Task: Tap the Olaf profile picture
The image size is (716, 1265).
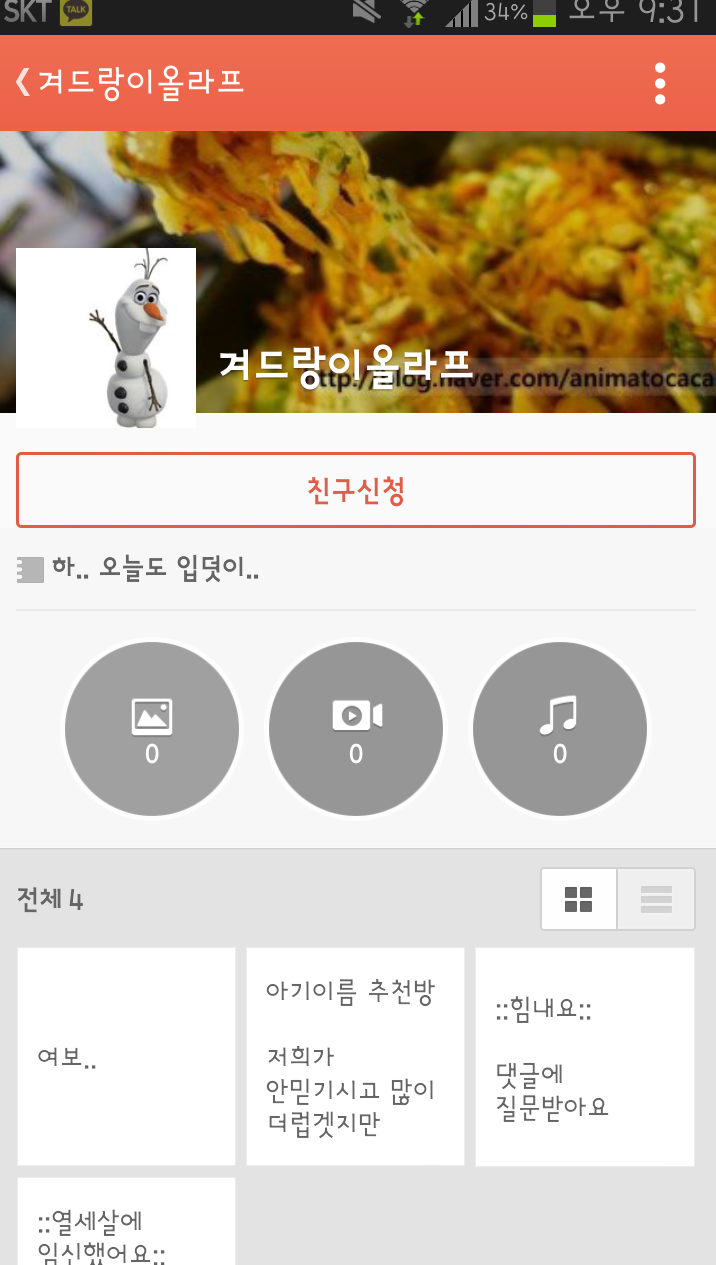Action: tap(106, 338)
